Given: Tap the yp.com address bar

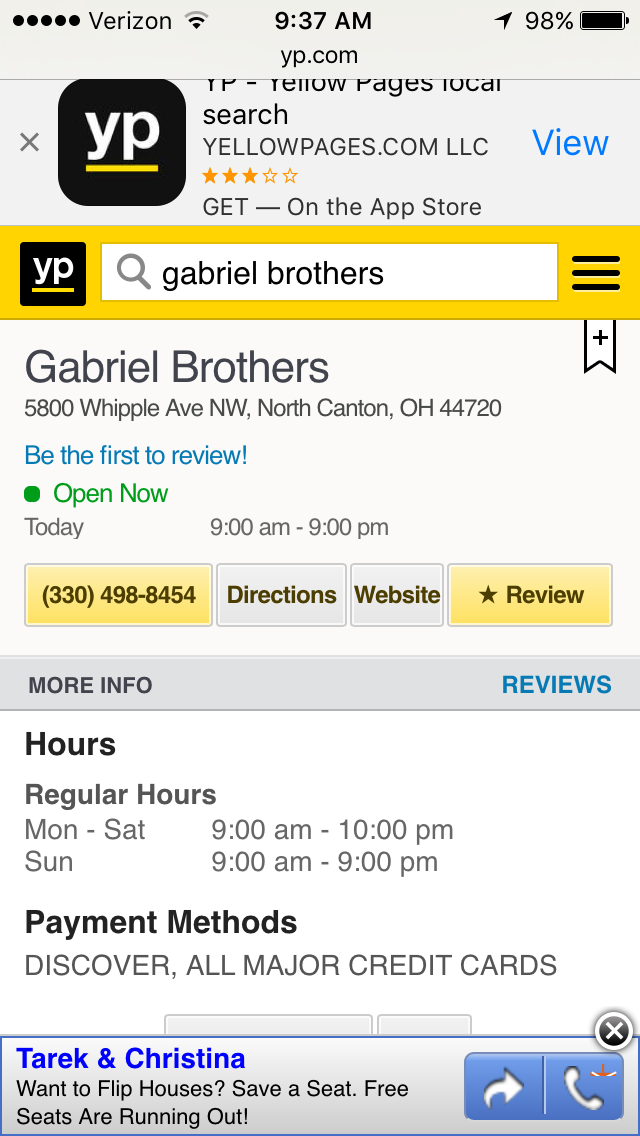Looking at the screenshot, I should click(x=320, y=56).
